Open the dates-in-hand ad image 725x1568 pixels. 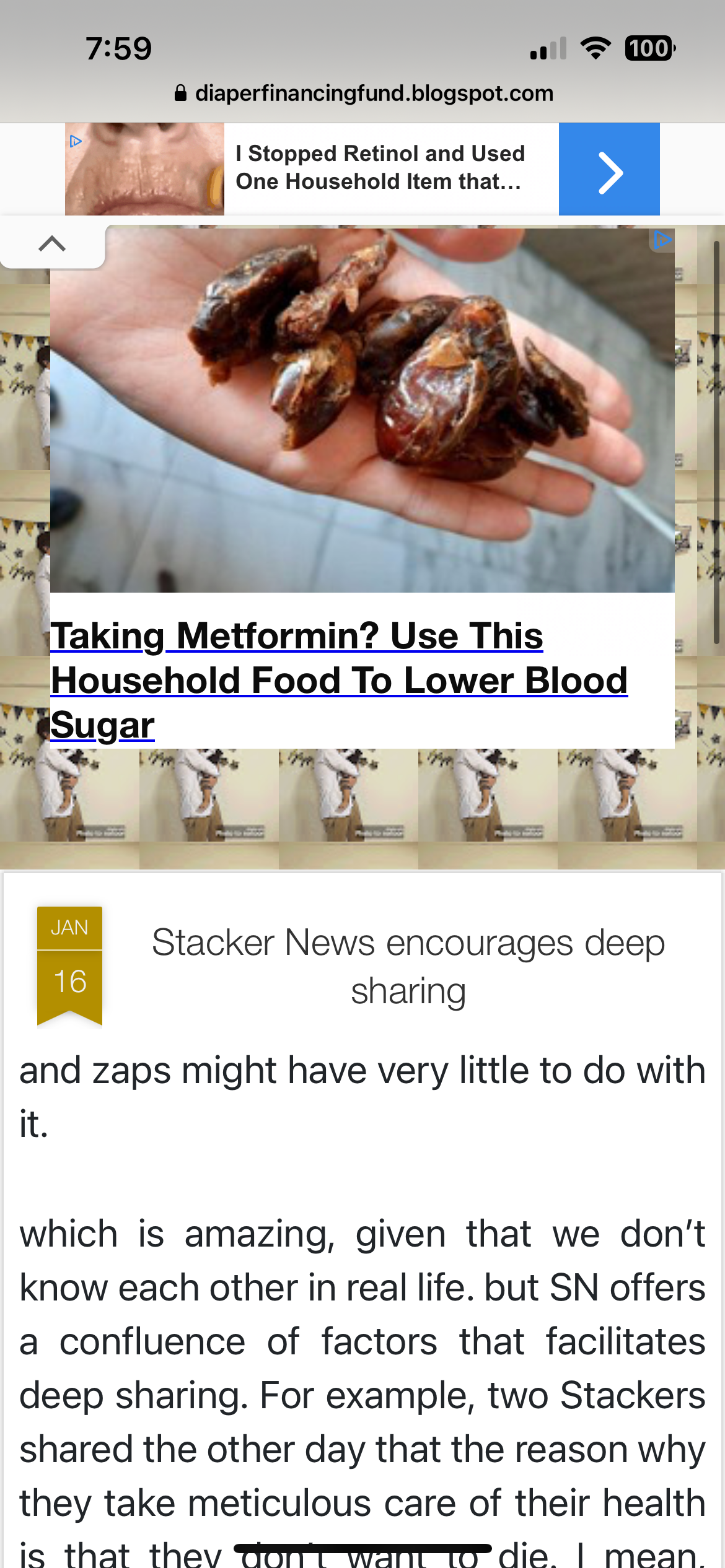coord(362,410)
